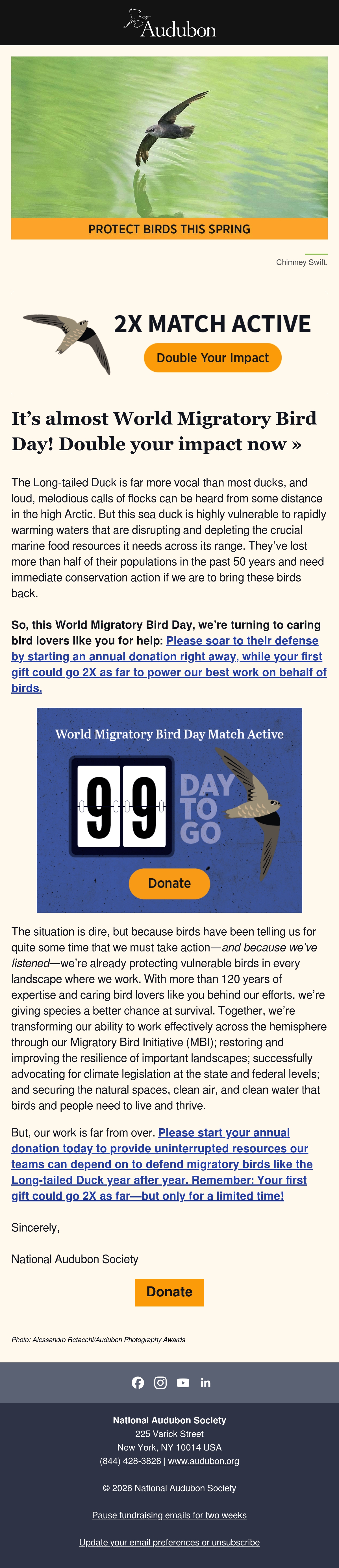Viewport: 339px width, 1568px height.
Task: Open Audubon's Facebook page
Action: (x=138, y=1382)
